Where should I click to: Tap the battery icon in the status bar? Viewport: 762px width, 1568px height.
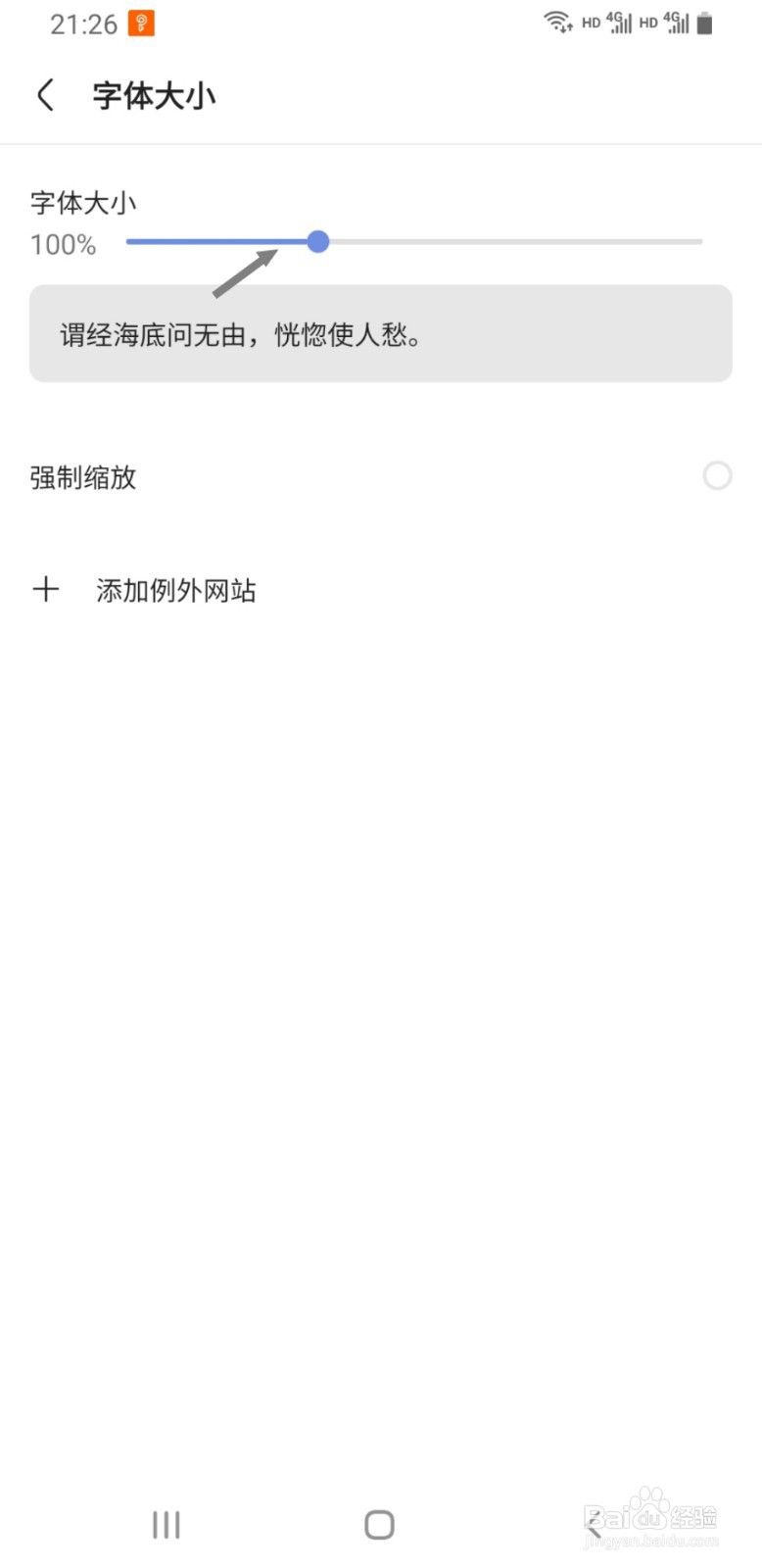click(704, 22)
